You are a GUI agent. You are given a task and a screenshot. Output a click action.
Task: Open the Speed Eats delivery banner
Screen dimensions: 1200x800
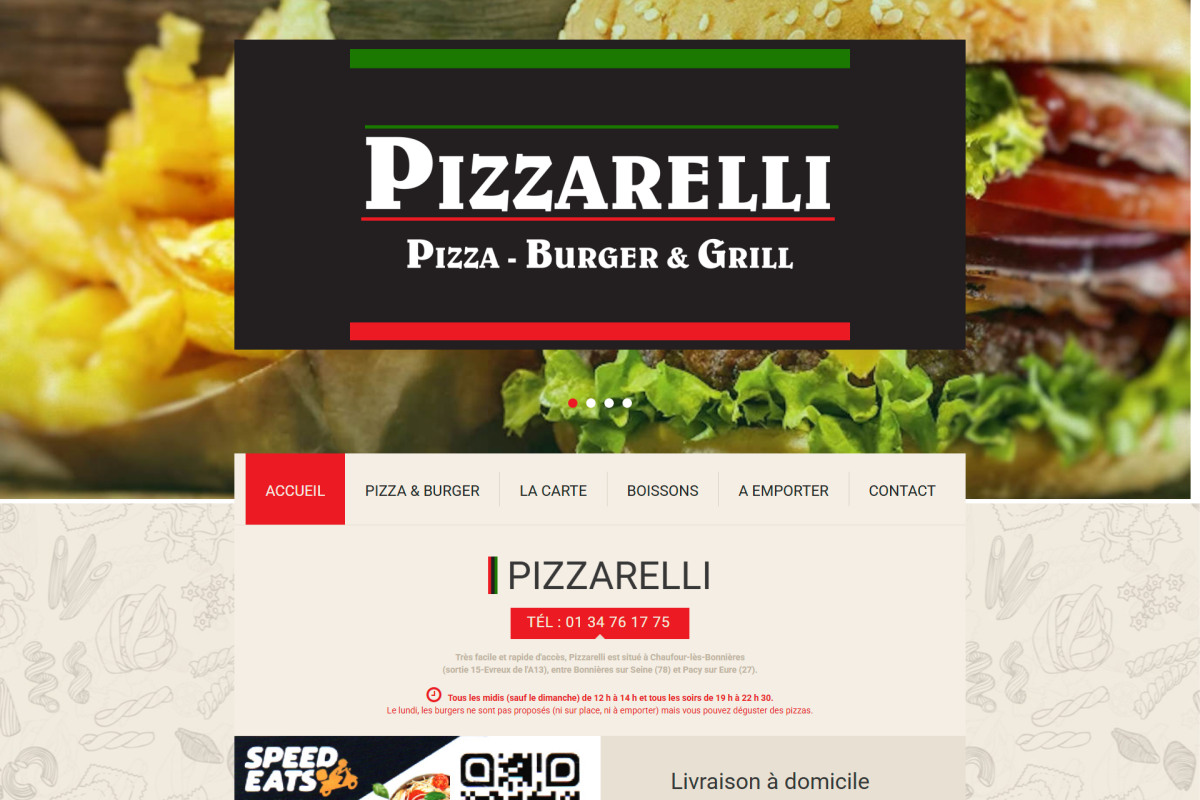tap(417, 769)
